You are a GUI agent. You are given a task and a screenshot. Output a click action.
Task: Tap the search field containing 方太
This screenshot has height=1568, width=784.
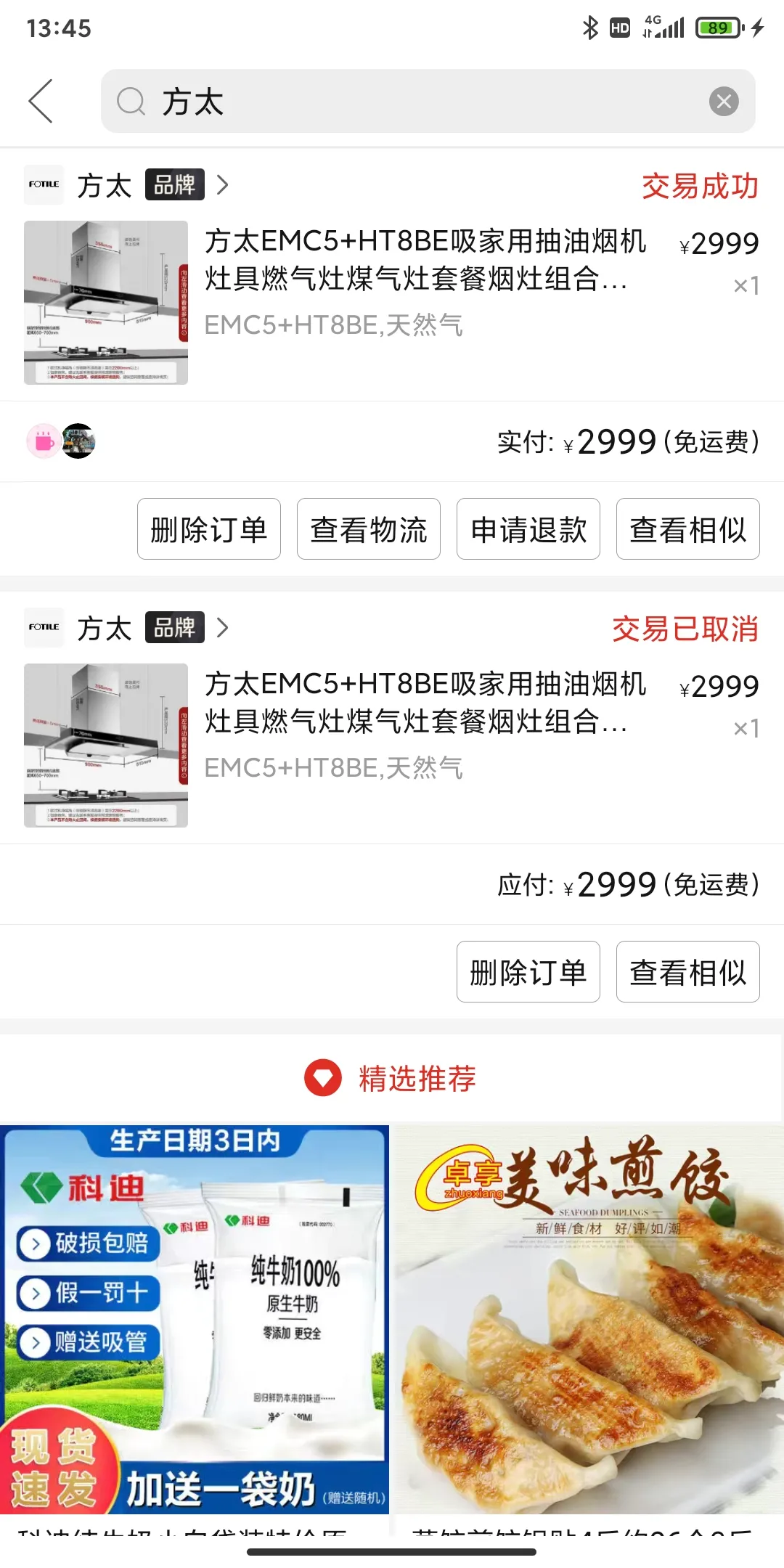tap(407, 101)
